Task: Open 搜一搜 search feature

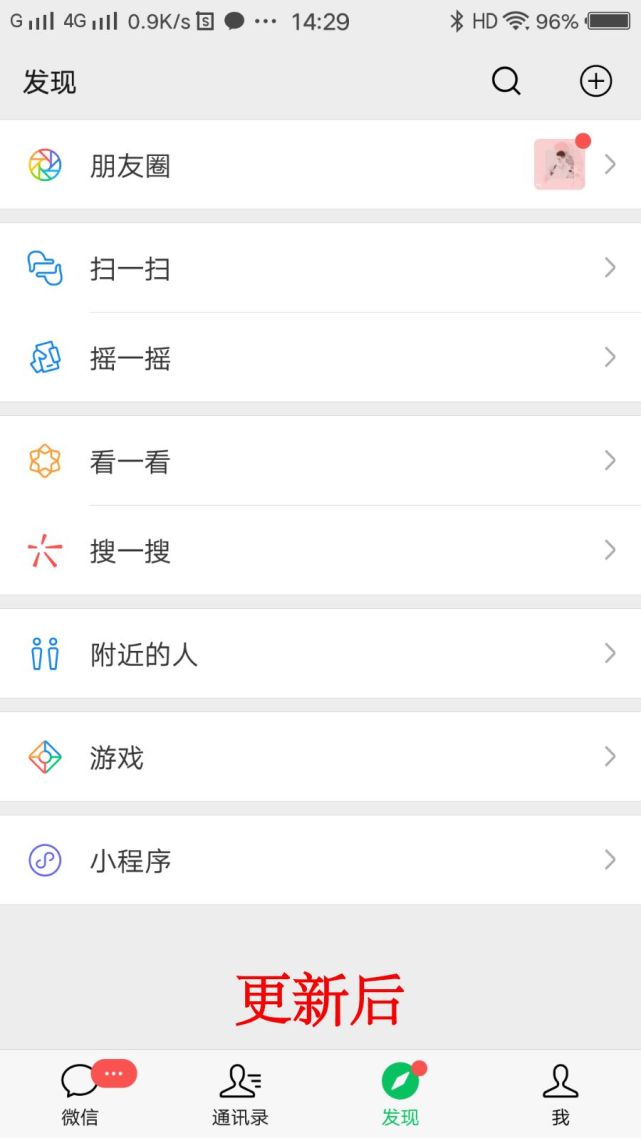Action: pyautogui.click(x=320, y=550)
